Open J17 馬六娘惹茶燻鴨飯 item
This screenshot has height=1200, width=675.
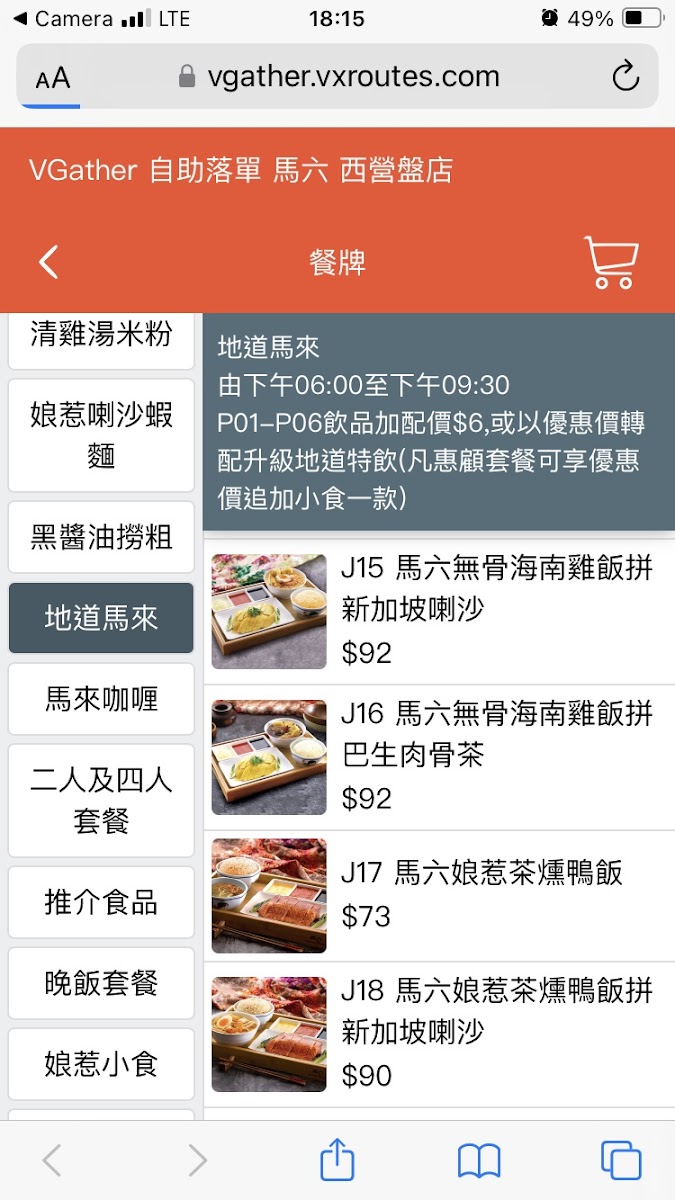pos(439,894)
